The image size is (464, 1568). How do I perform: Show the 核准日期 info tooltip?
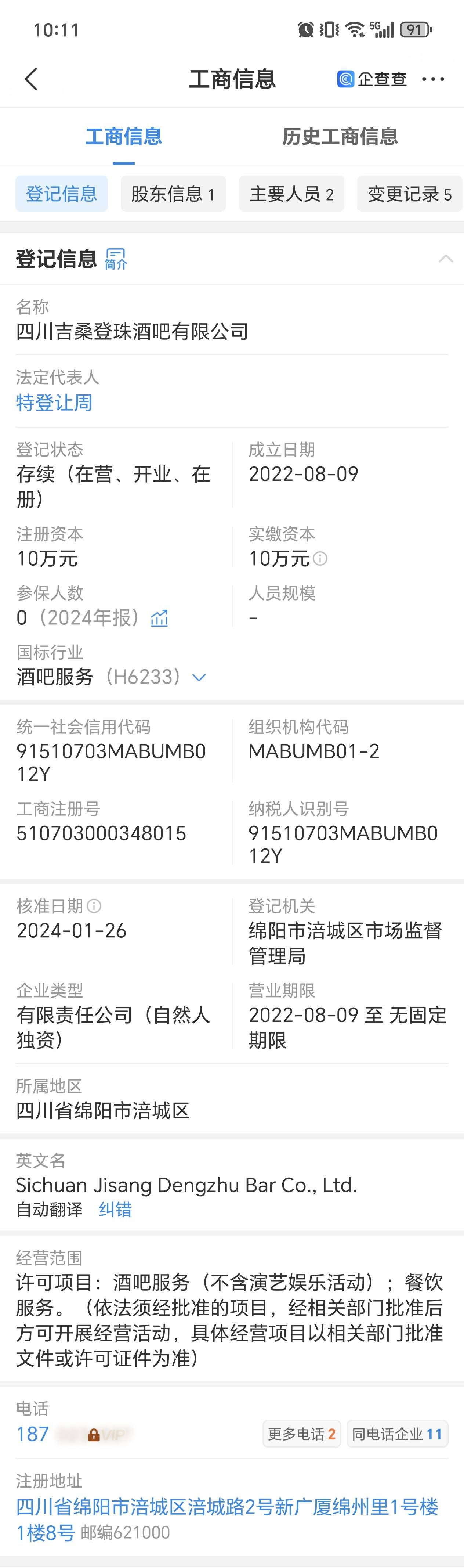[94, 906]
